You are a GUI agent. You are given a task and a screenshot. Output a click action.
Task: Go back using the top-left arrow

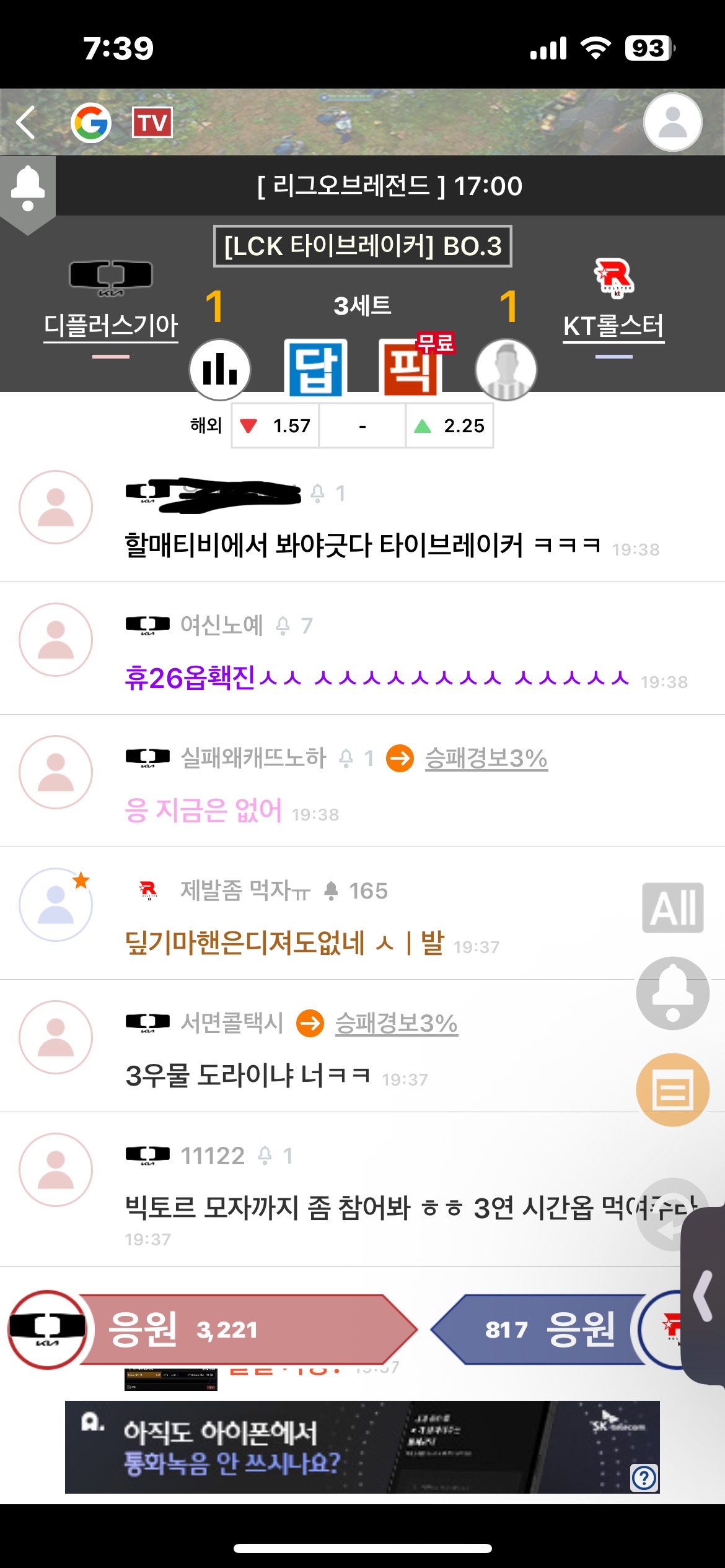pyautogui.click(x=26, y=122)
